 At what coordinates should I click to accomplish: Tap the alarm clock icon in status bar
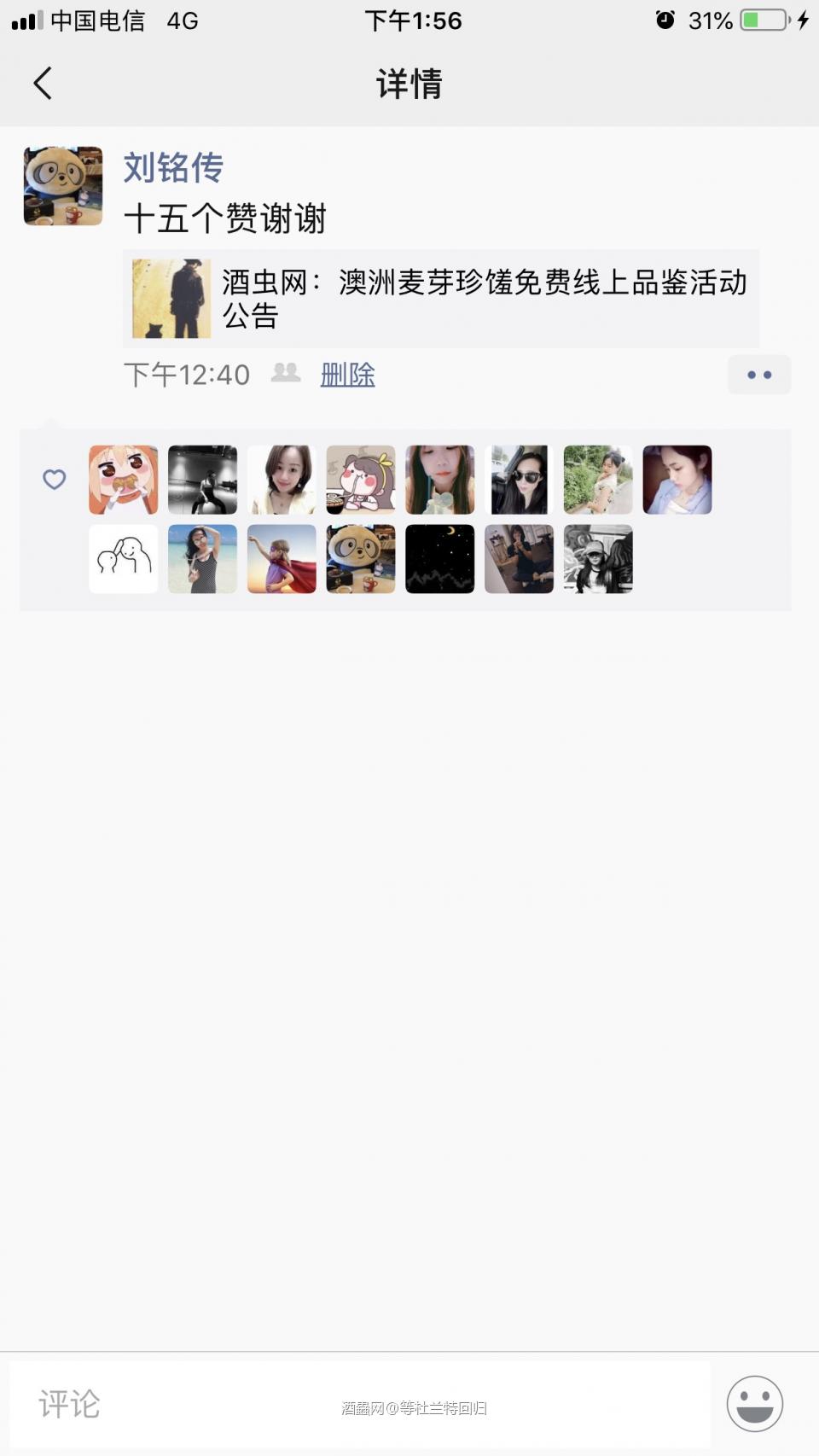tap(666, 19)
